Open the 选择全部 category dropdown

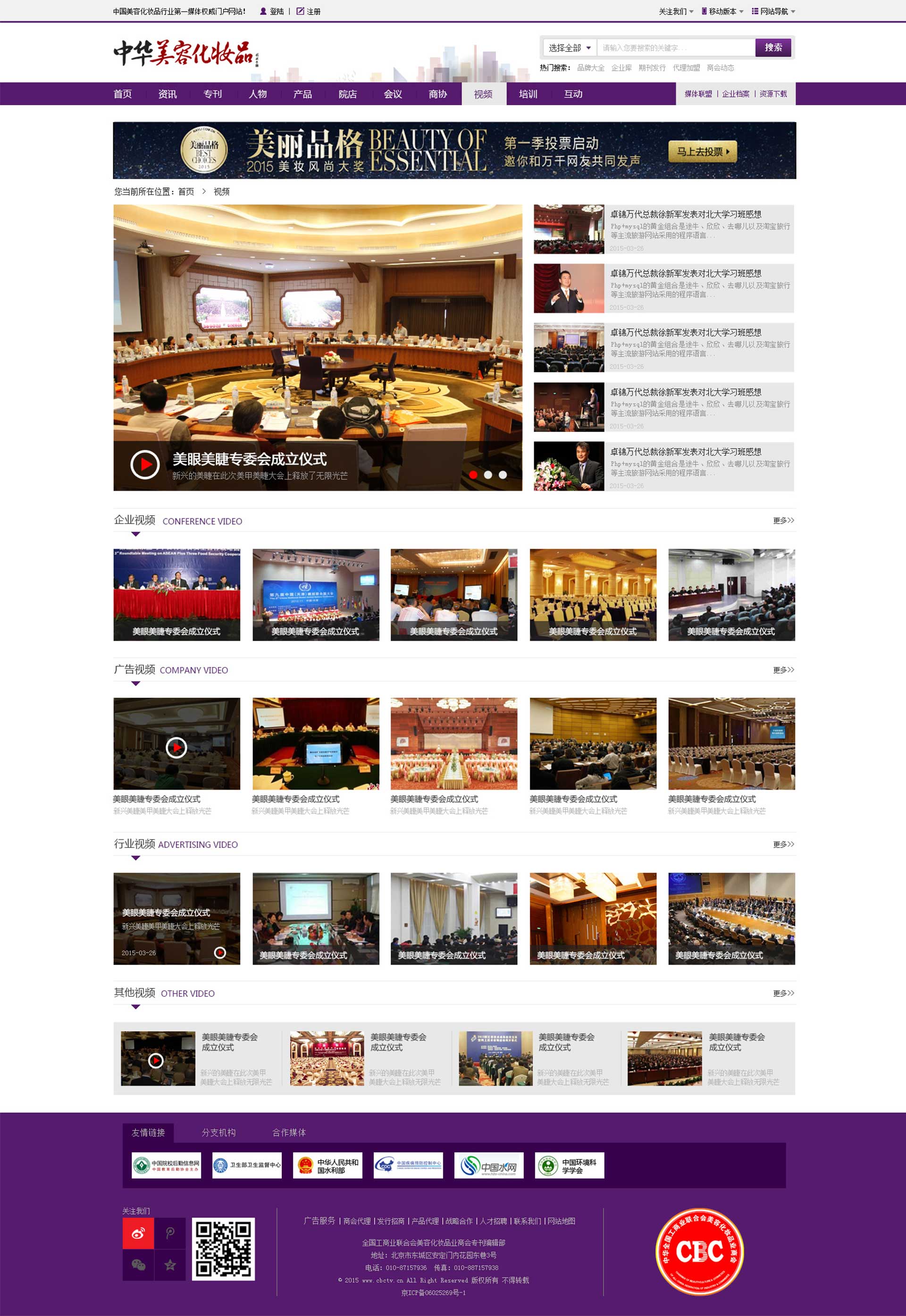570,48
